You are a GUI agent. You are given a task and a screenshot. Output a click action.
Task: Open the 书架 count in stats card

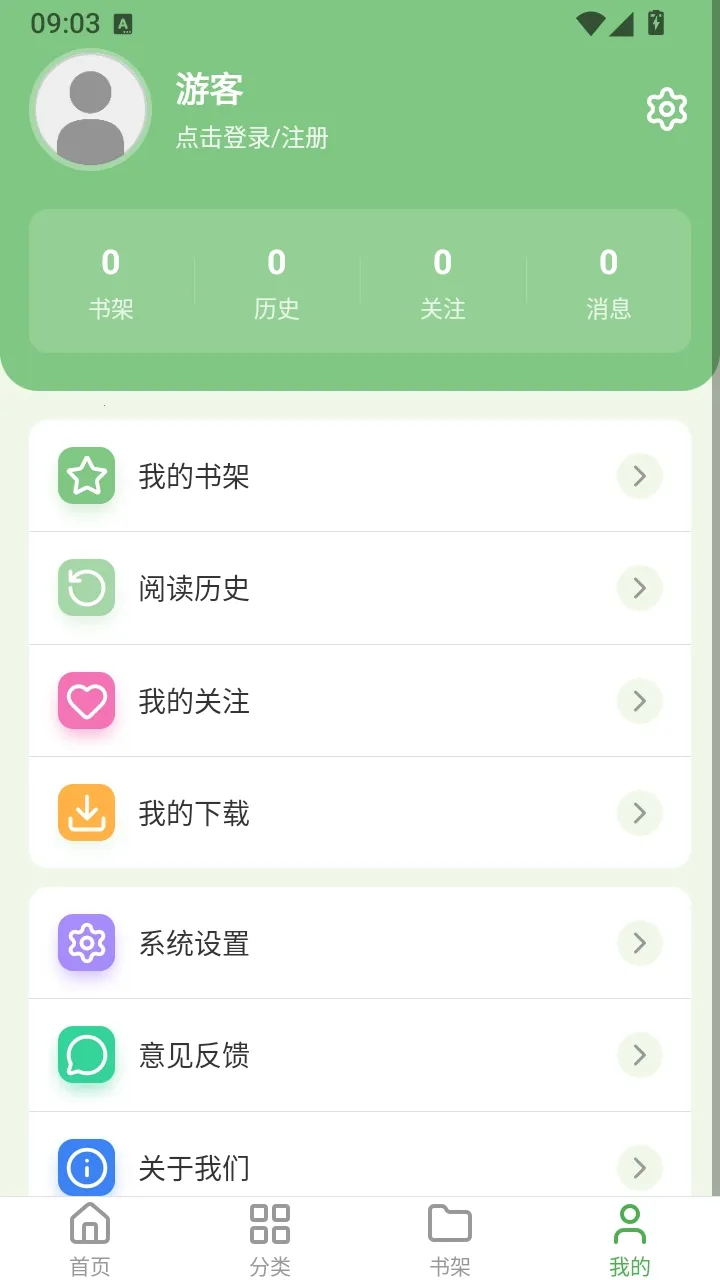click(111, 283)
